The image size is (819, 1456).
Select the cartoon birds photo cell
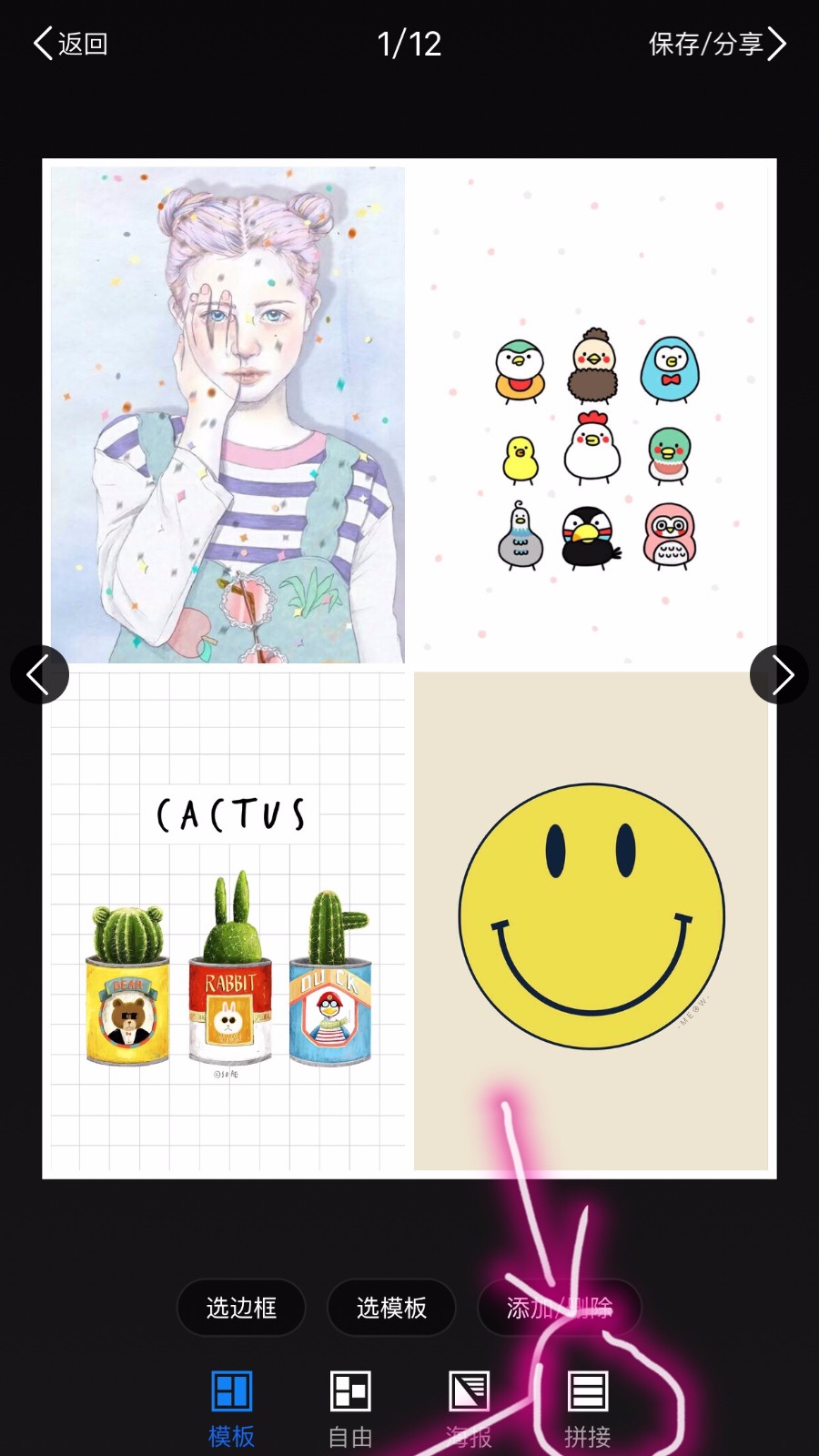pos(591,414)
